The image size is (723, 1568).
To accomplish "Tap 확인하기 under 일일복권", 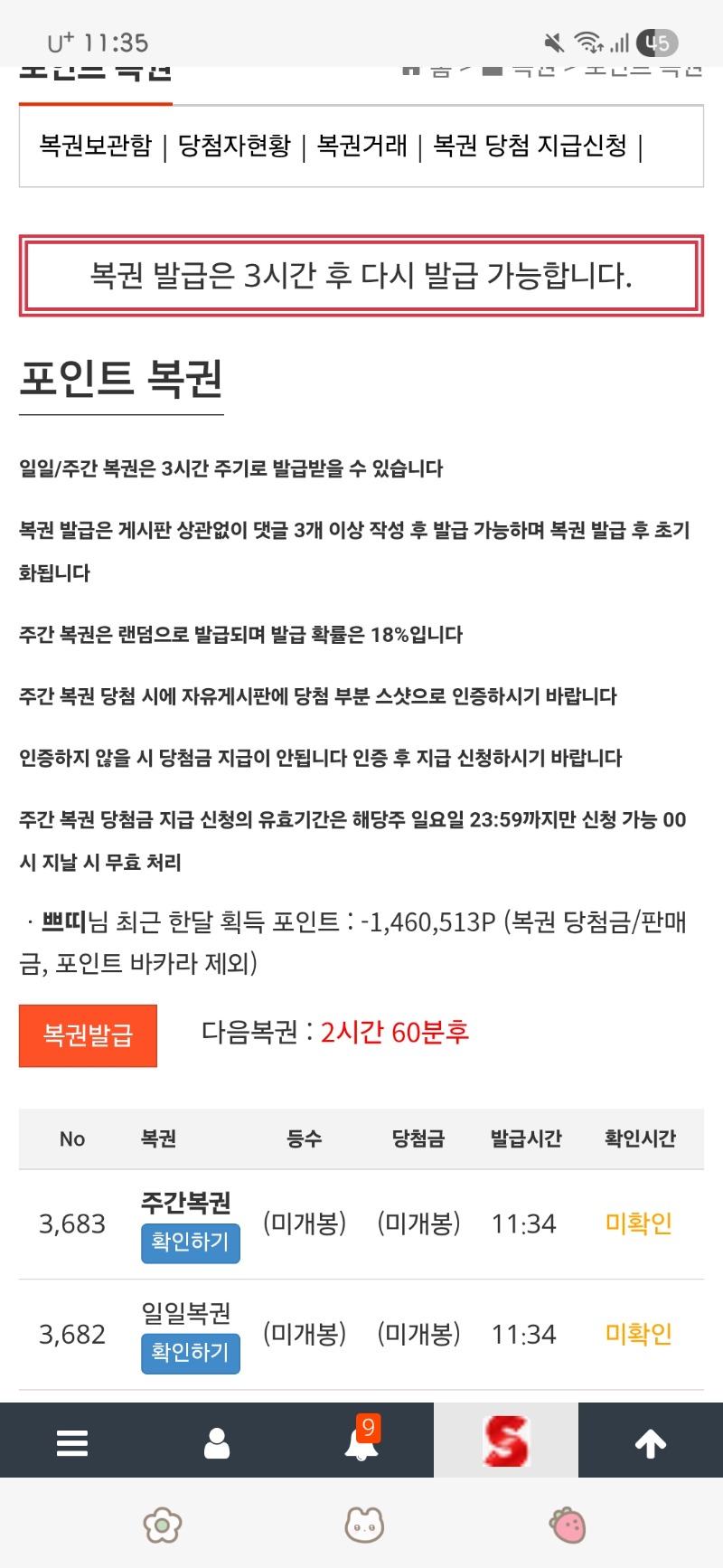I will (x=190, y=1353).
